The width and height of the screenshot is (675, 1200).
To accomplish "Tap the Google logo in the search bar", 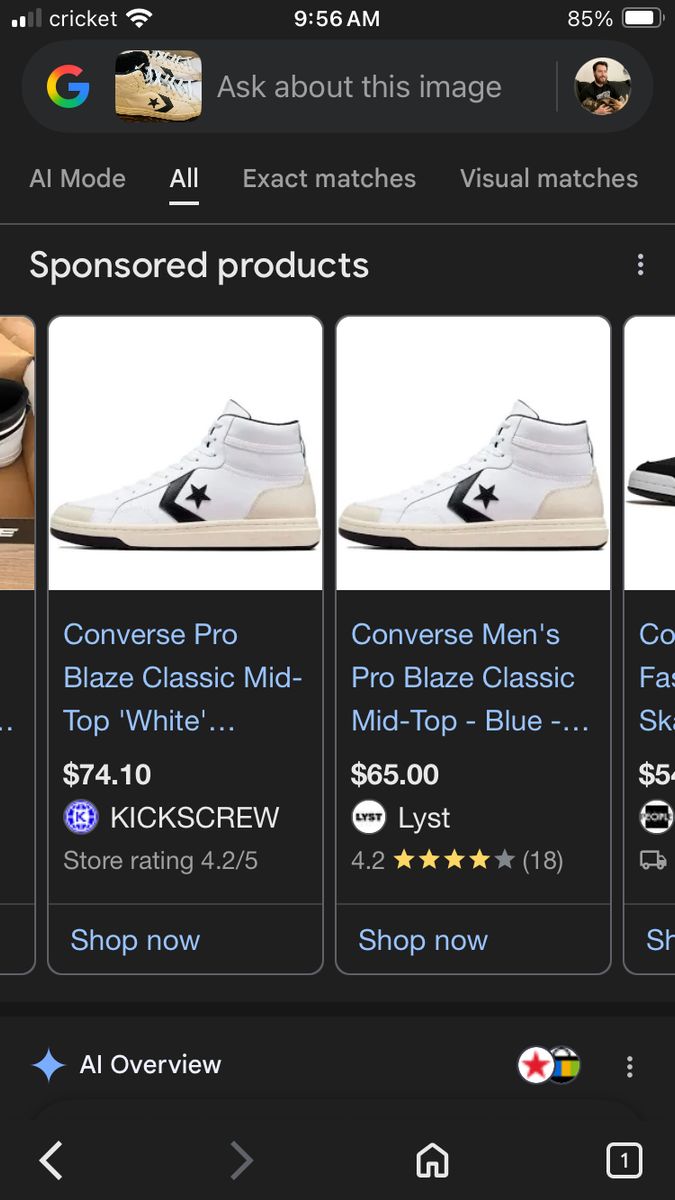I will (x=68, y=87).
